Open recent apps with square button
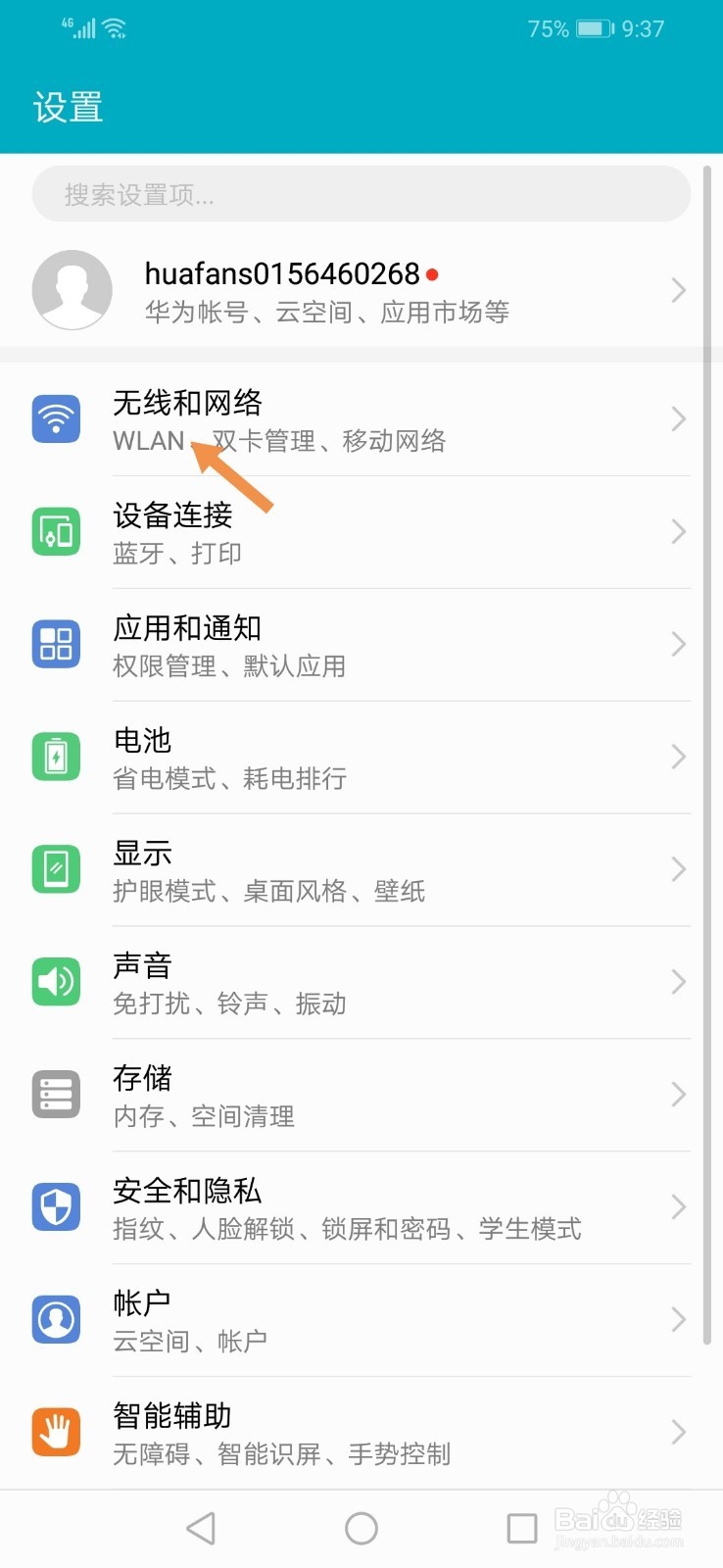The height and width of the screenshot is (1568, 723). tap(522, 1527)
